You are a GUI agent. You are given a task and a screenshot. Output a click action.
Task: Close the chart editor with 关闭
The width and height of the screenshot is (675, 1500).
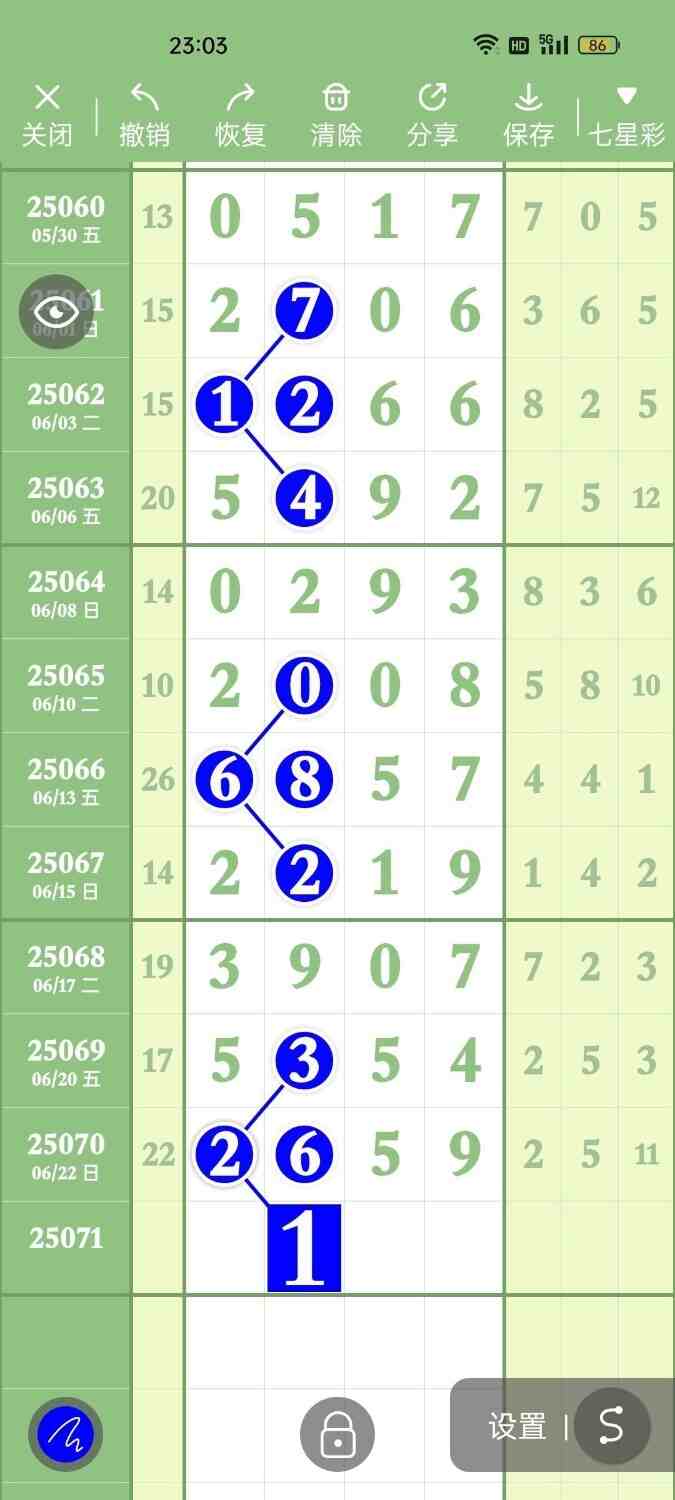tap(47, 116)
